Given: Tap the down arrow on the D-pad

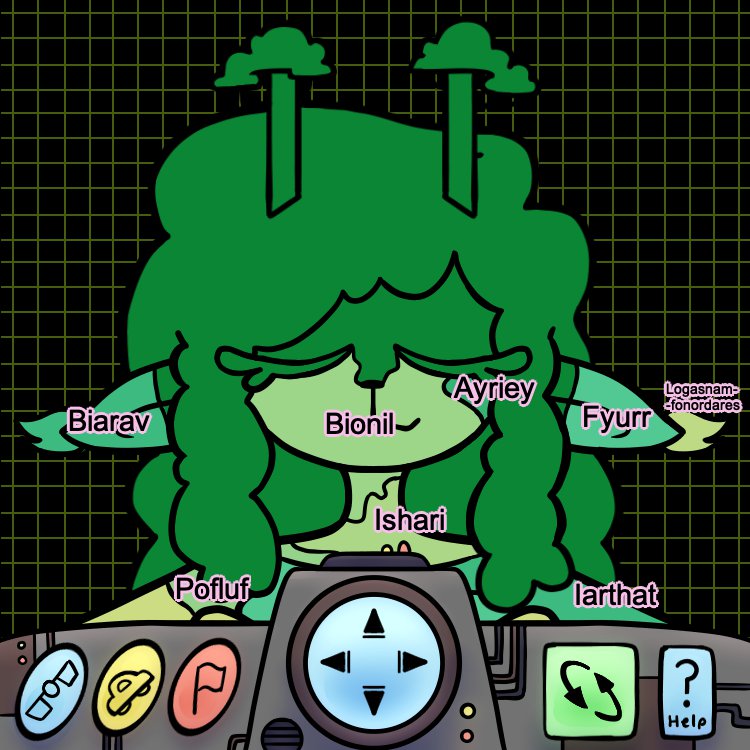Looking at the screenshot, I should coord(374,699).
